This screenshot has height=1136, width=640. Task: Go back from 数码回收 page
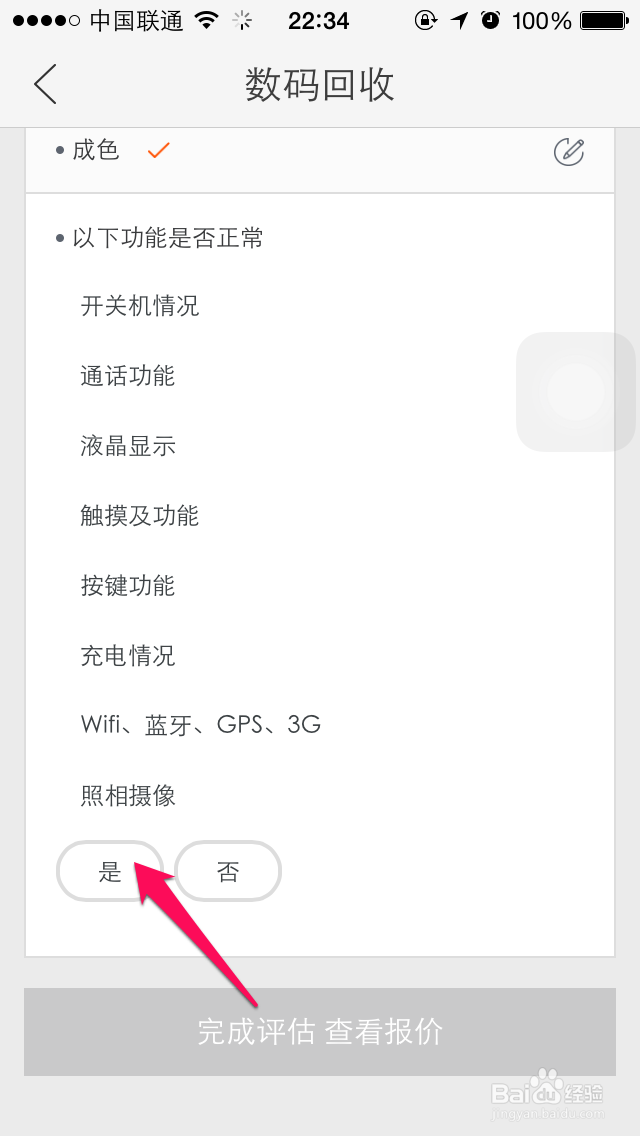(x=45, y=84)
